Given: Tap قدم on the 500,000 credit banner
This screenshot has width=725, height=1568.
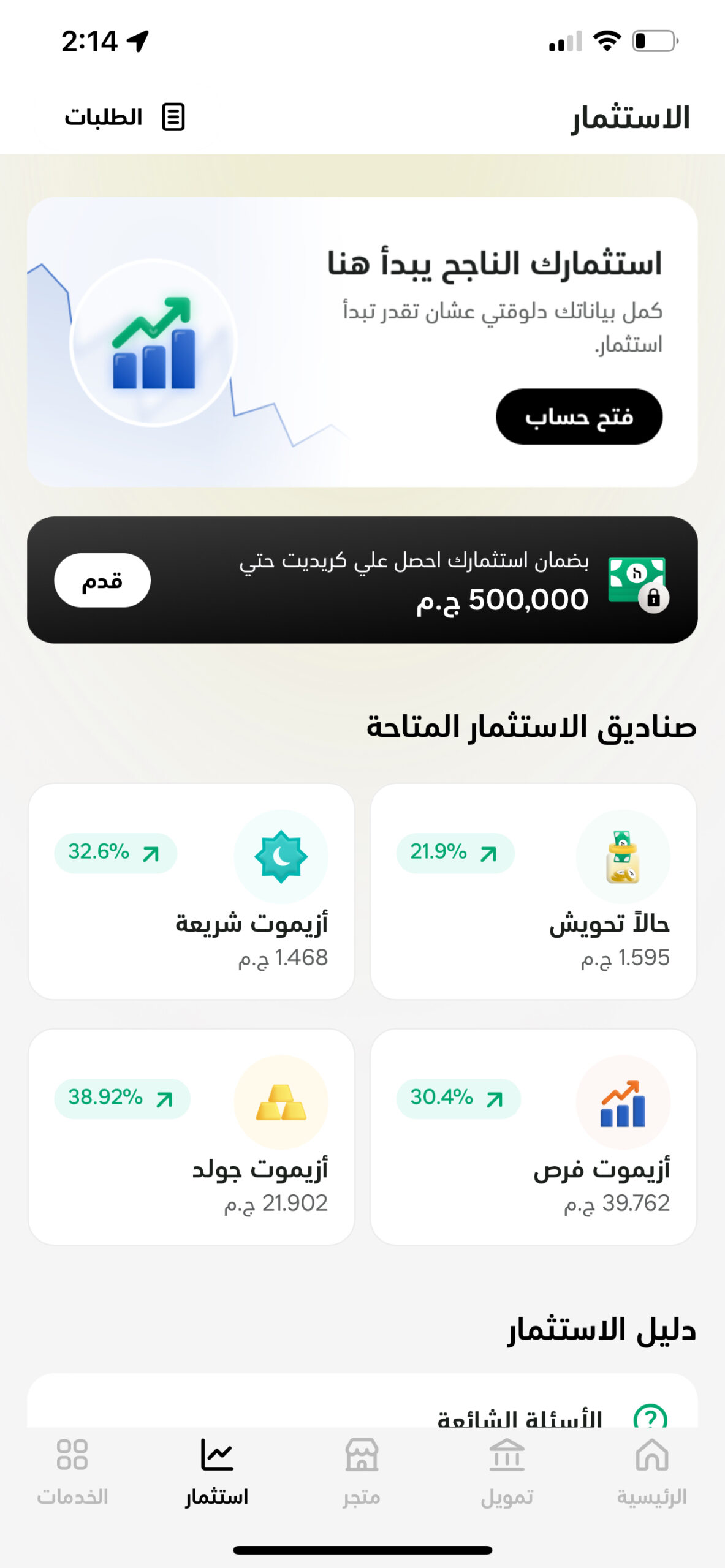Looking at the screenshot, I should pos(102,580).
